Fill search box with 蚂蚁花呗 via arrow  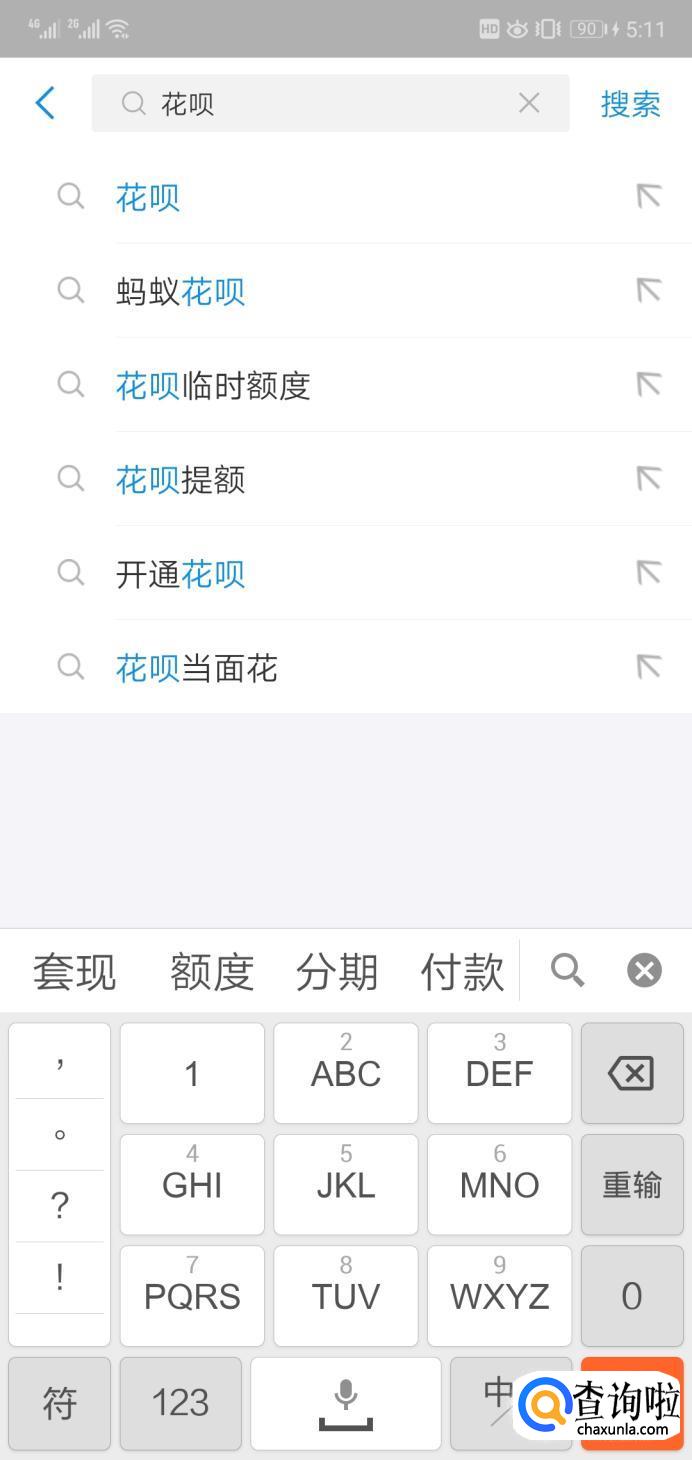point(649,291)
